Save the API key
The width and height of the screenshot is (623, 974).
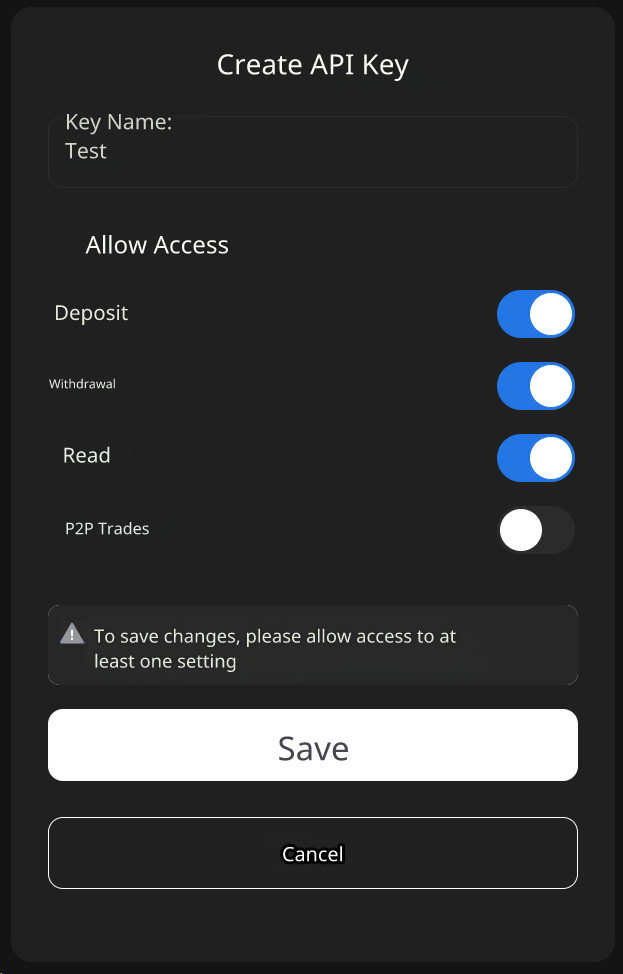click(312, 745)
